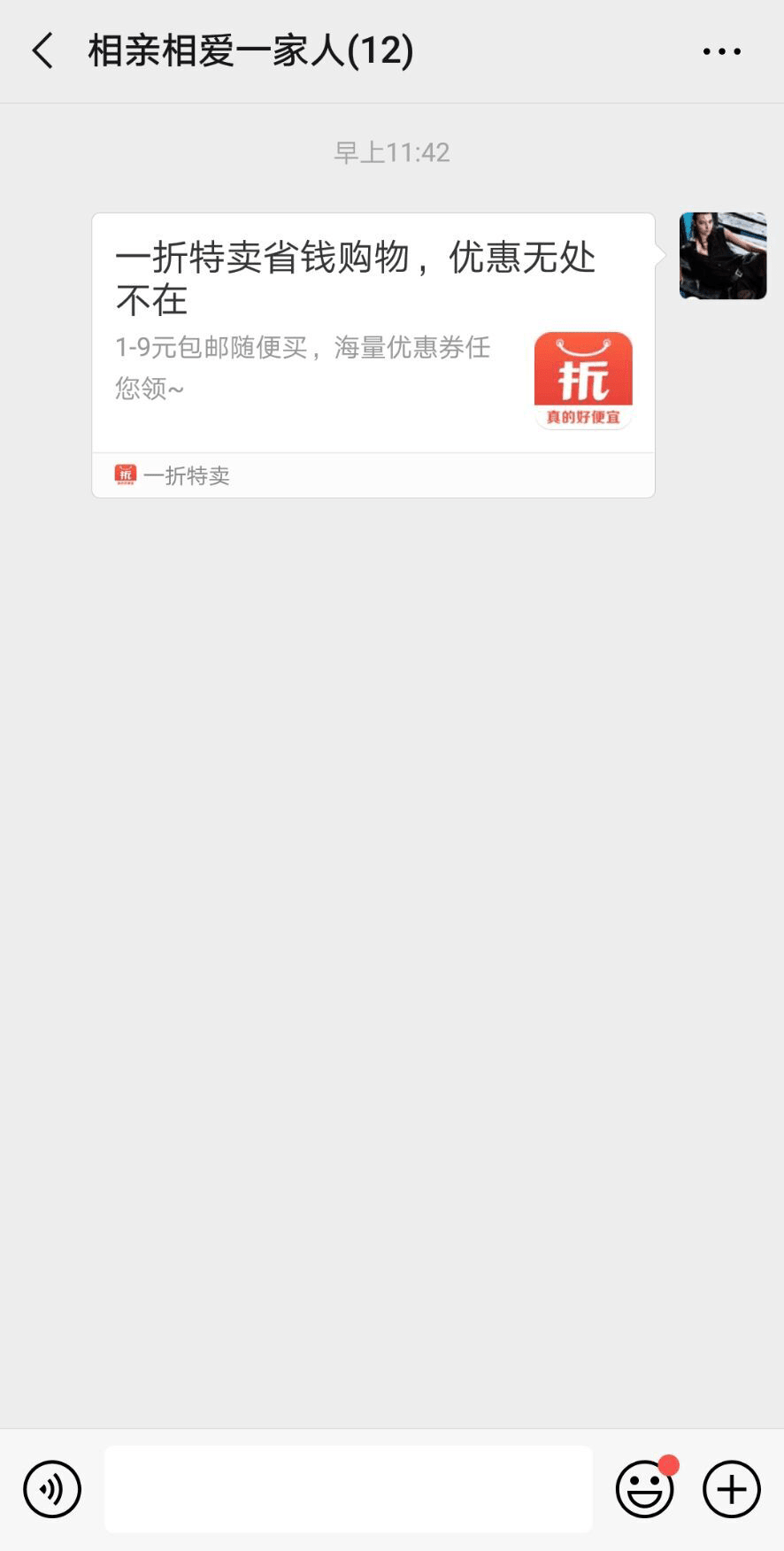Focus the message text field
Image resolution: width=784 pixels, height=1551 pixels.
[348, 1489]
